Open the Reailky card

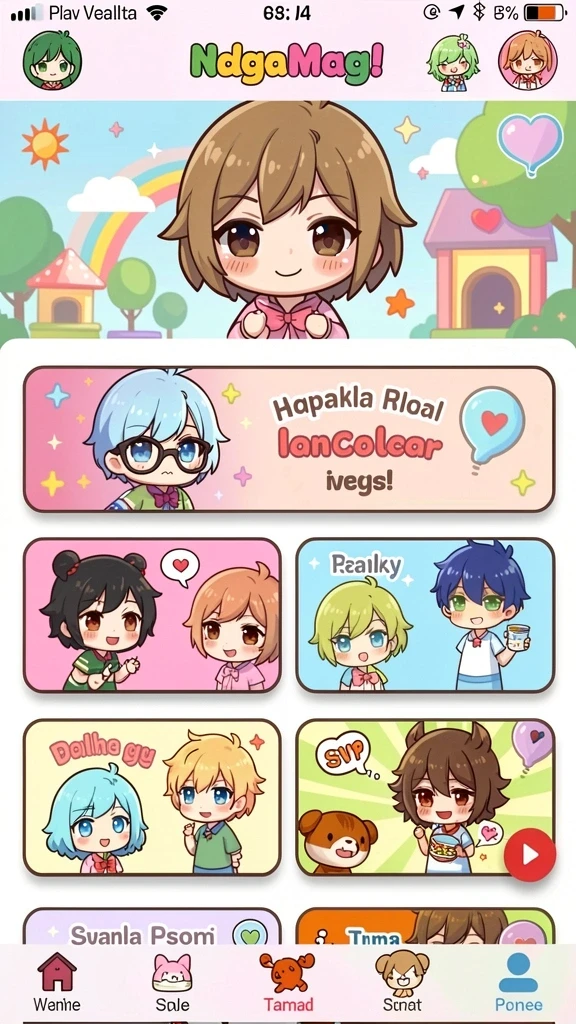[x=425, y=615]
